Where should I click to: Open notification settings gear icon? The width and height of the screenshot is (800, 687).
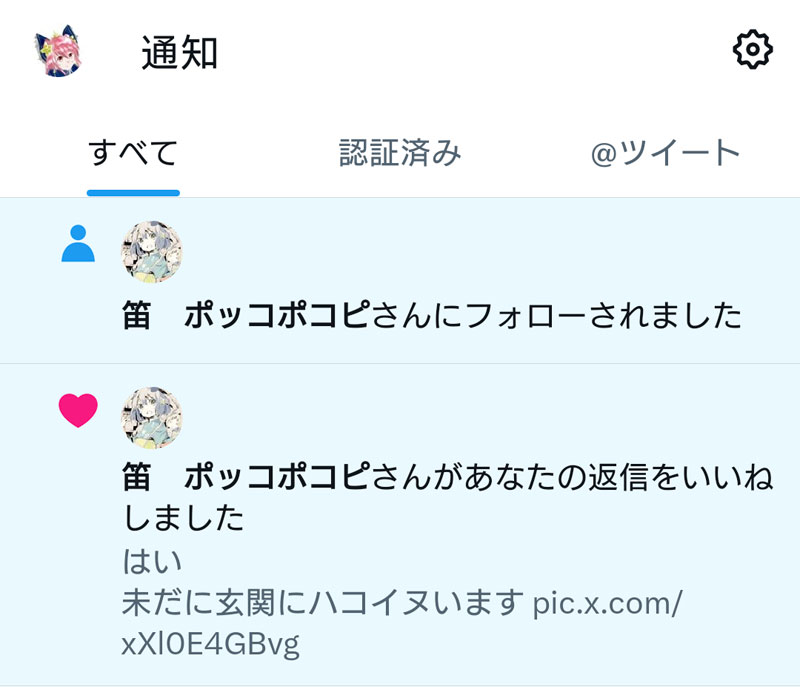point(753,50)
